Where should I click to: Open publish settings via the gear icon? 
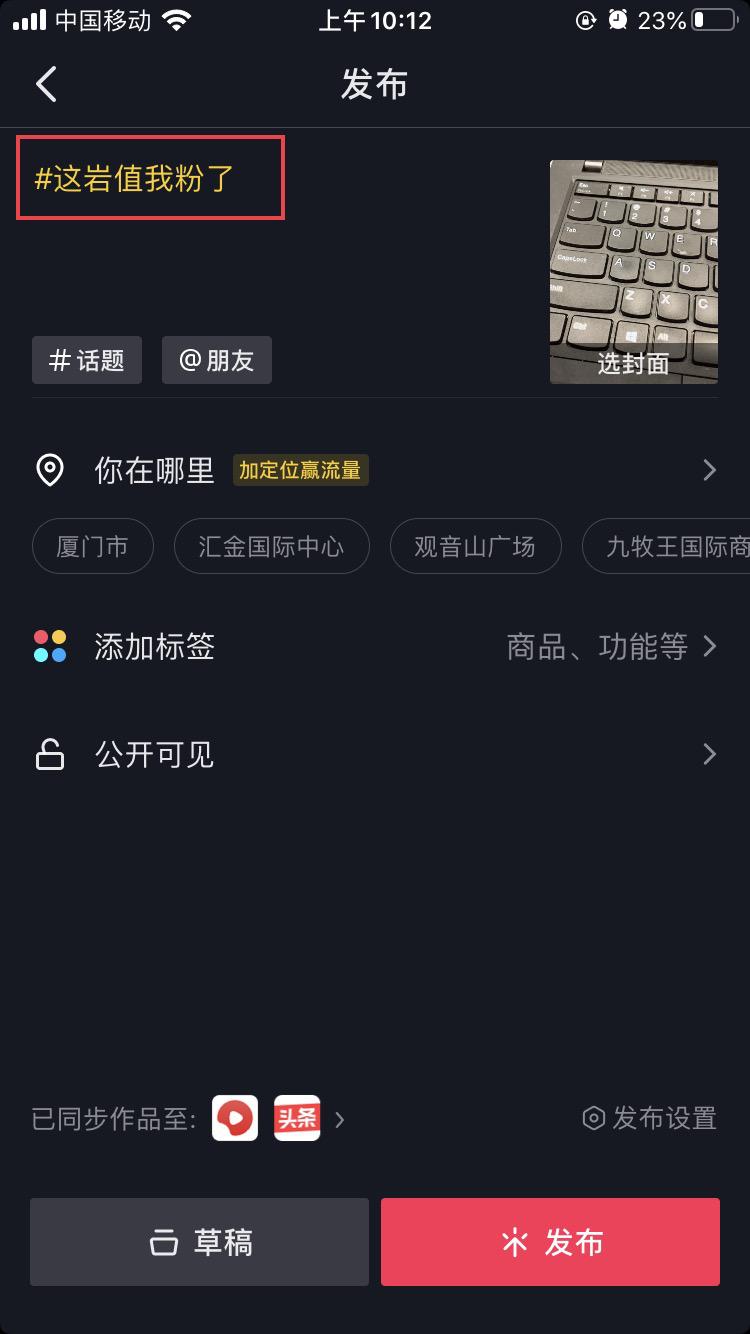[595, 1119]
